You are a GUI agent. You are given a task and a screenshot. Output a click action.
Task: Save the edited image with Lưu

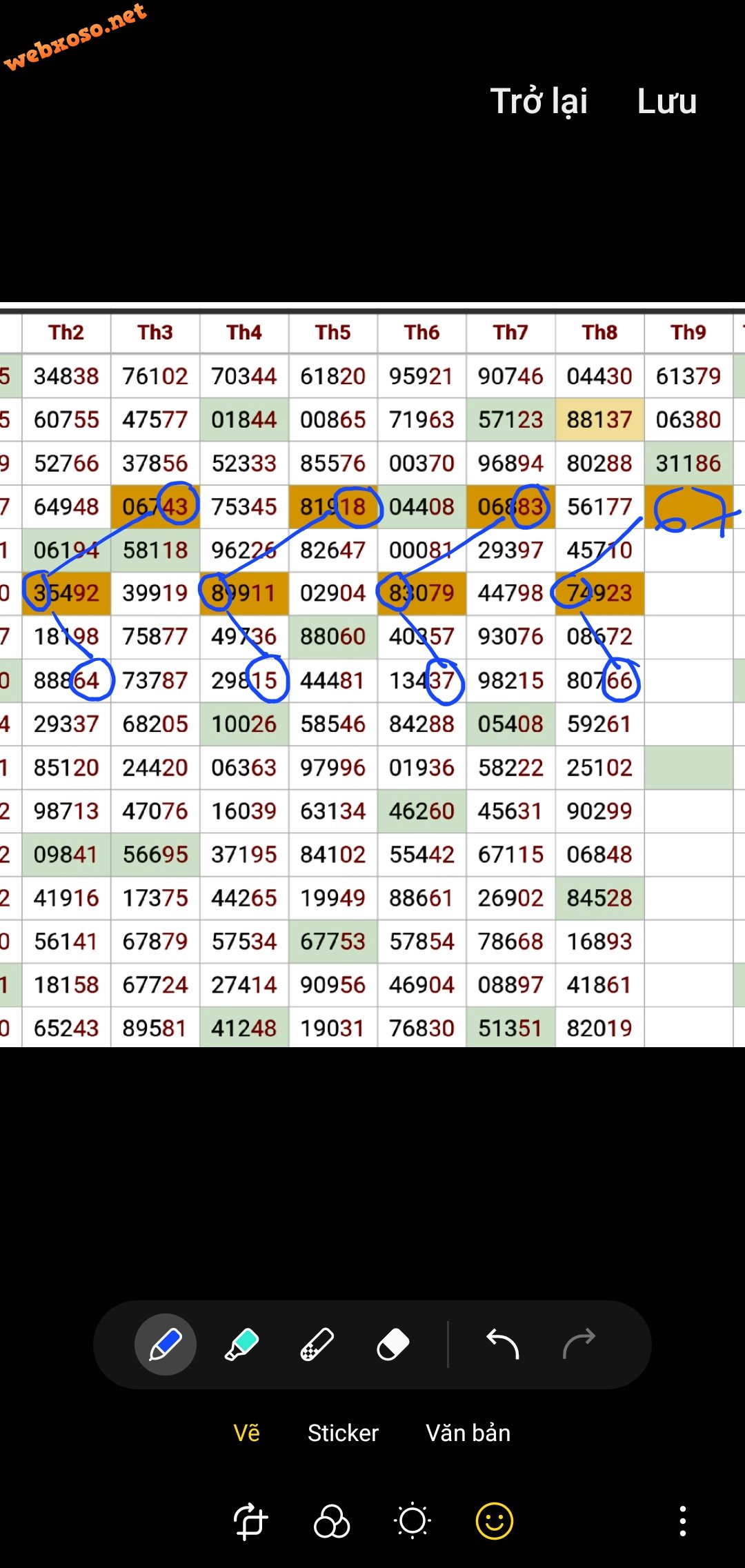(x=666, y=101)
